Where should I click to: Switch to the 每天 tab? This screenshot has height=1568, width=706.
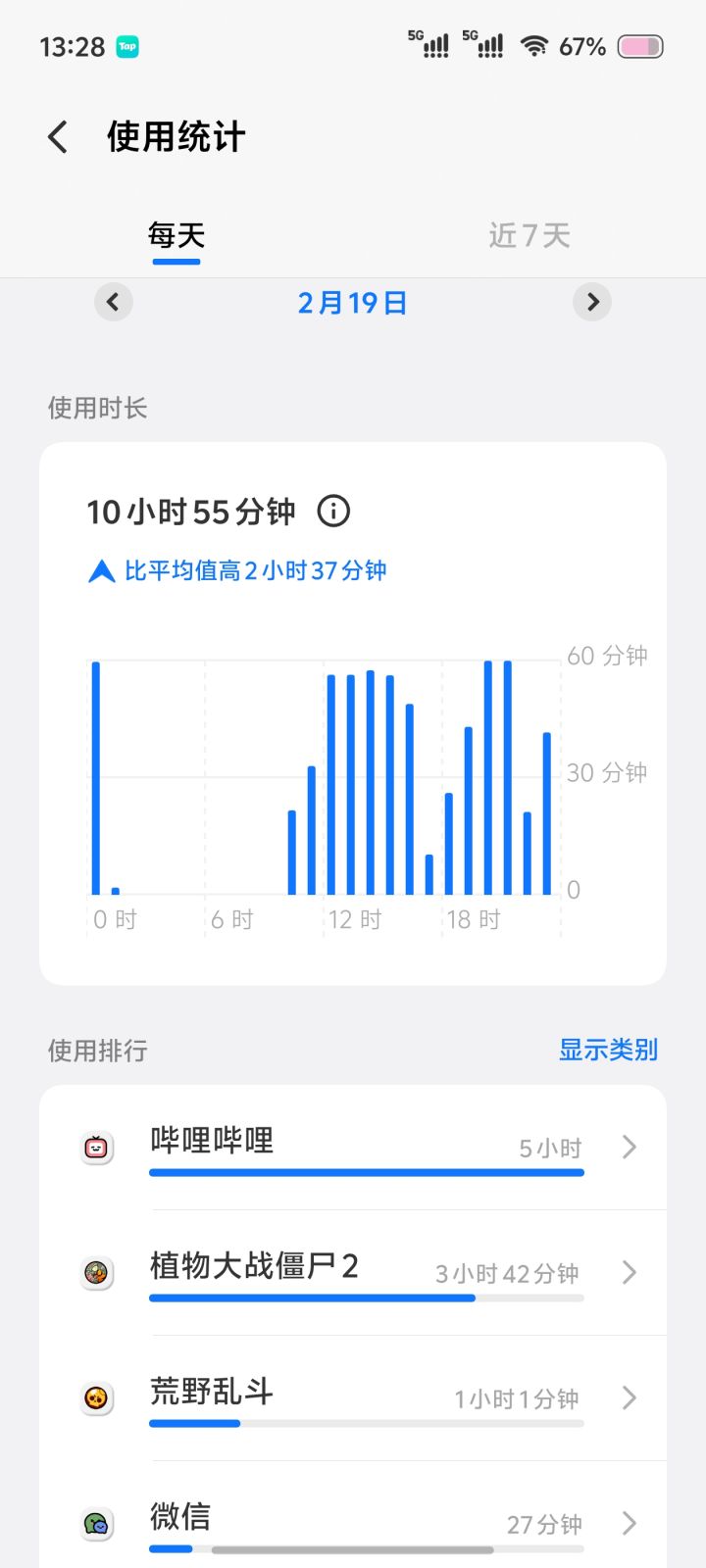175,235
